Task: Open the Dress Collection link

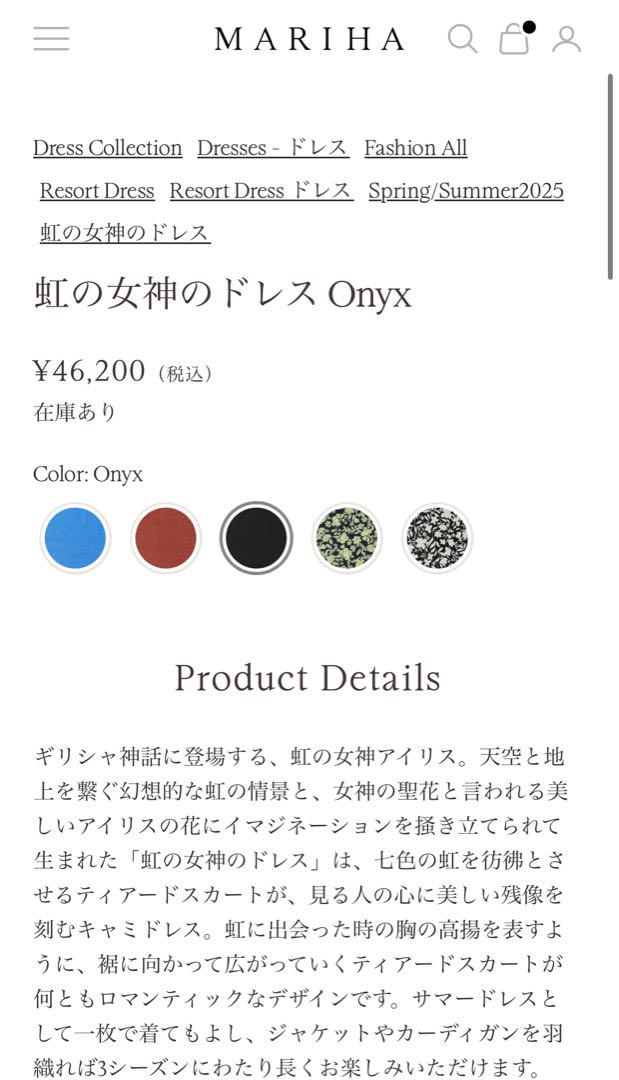Action: [x=107, y=148]
